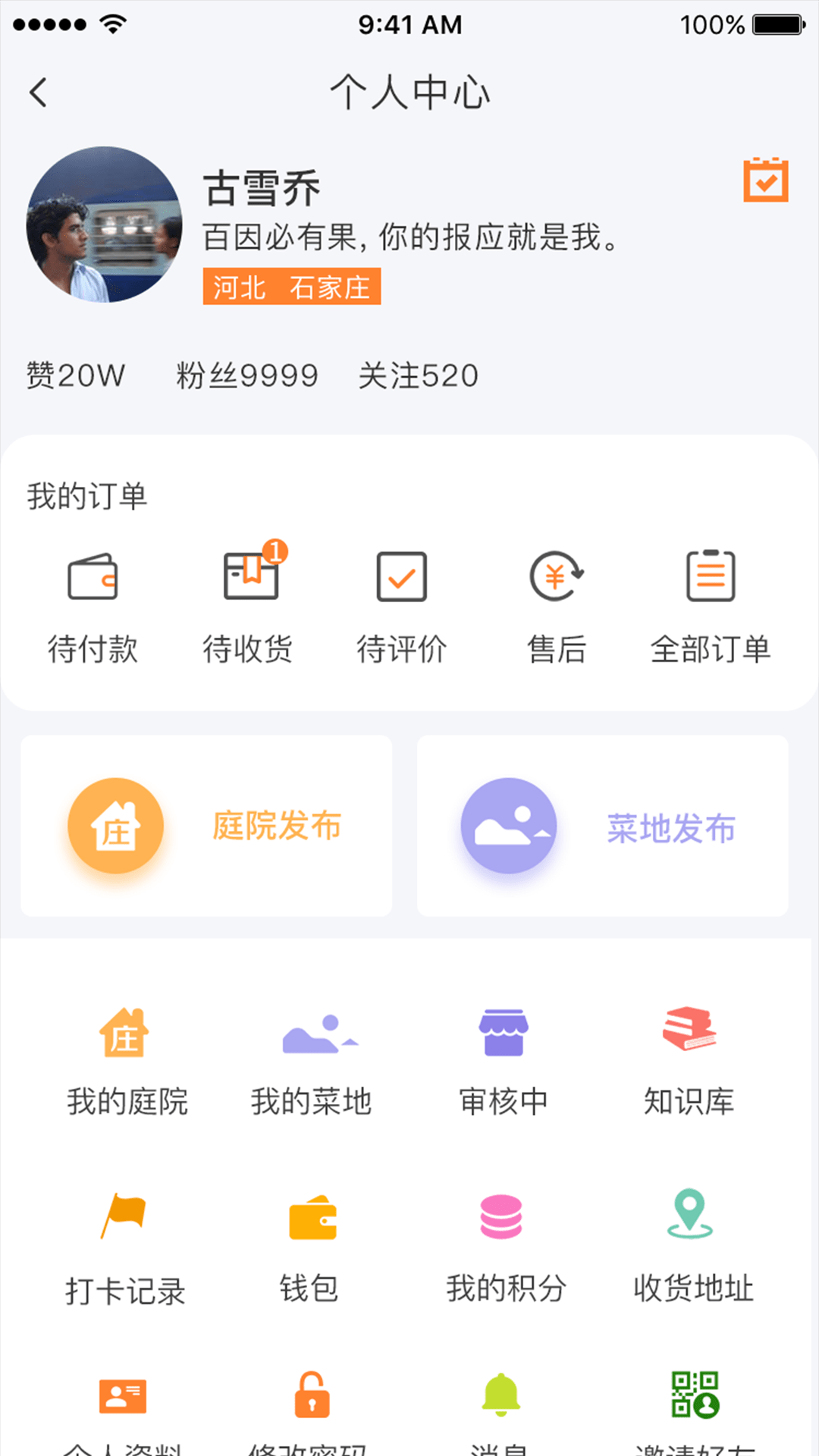Screen dimensions: 819x1456
Task: Open the 知识库 books icon
Action: 689,1031
